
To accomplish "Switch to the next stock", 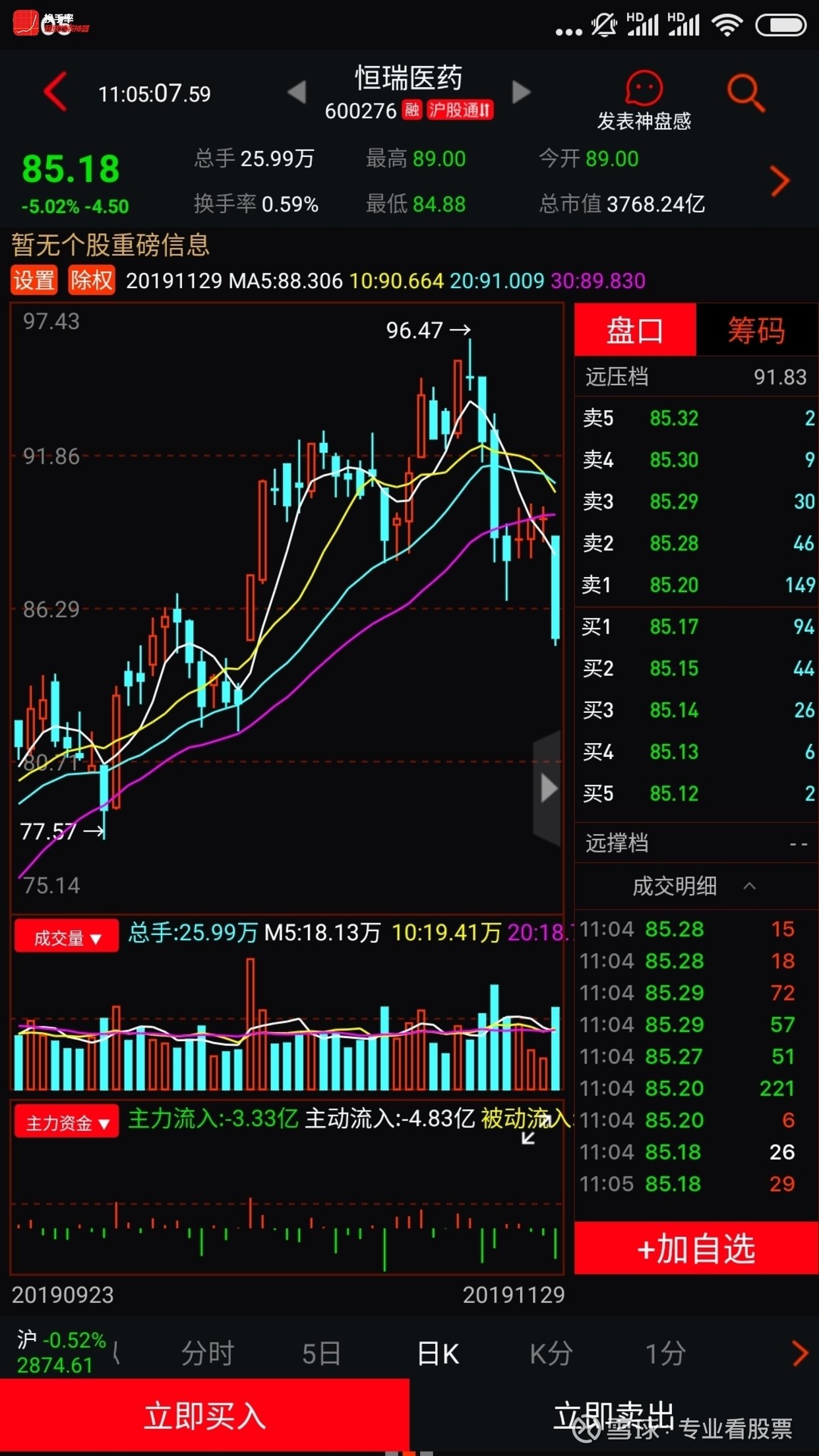I will click(x=521, y=92).
